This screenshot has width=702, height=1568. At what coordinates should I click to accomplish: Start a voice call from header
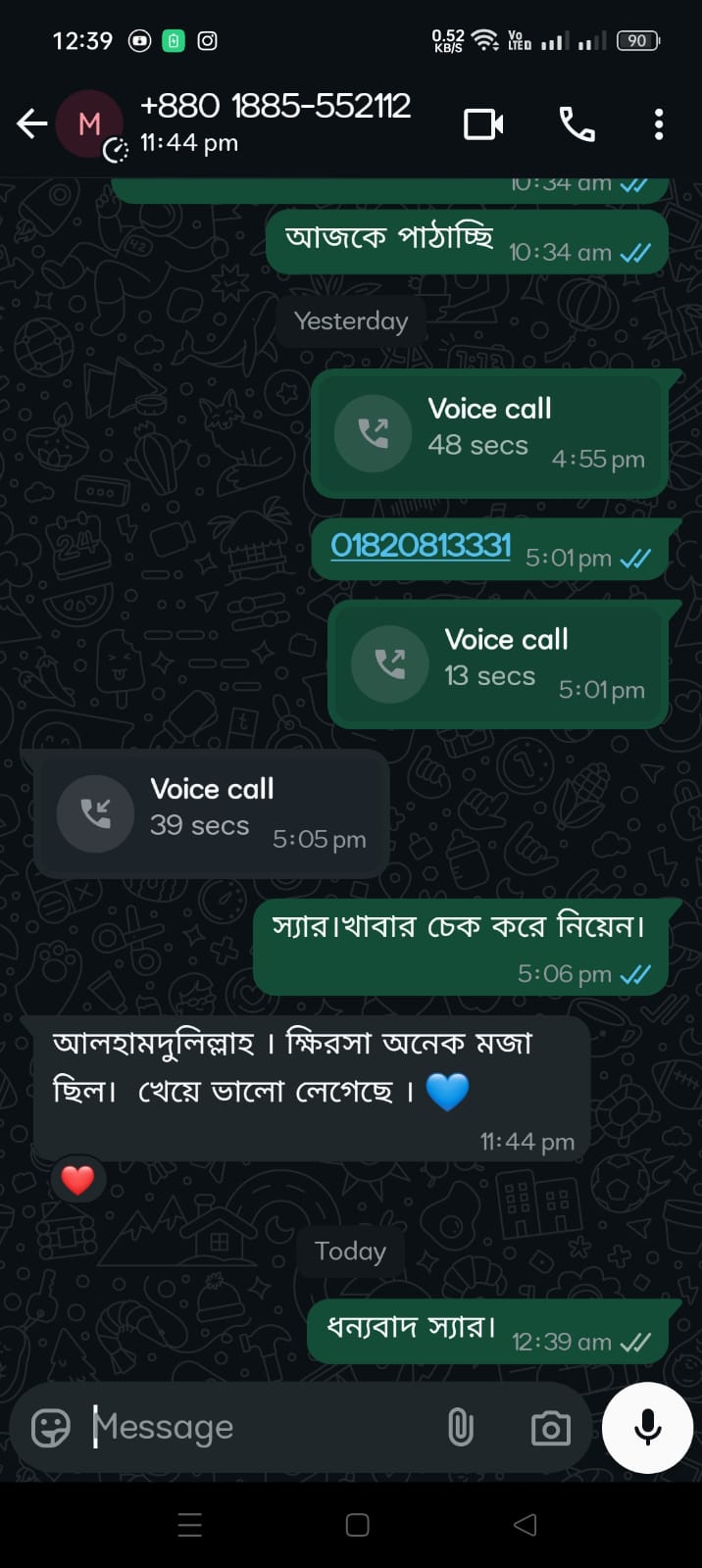tap(577, 124)
